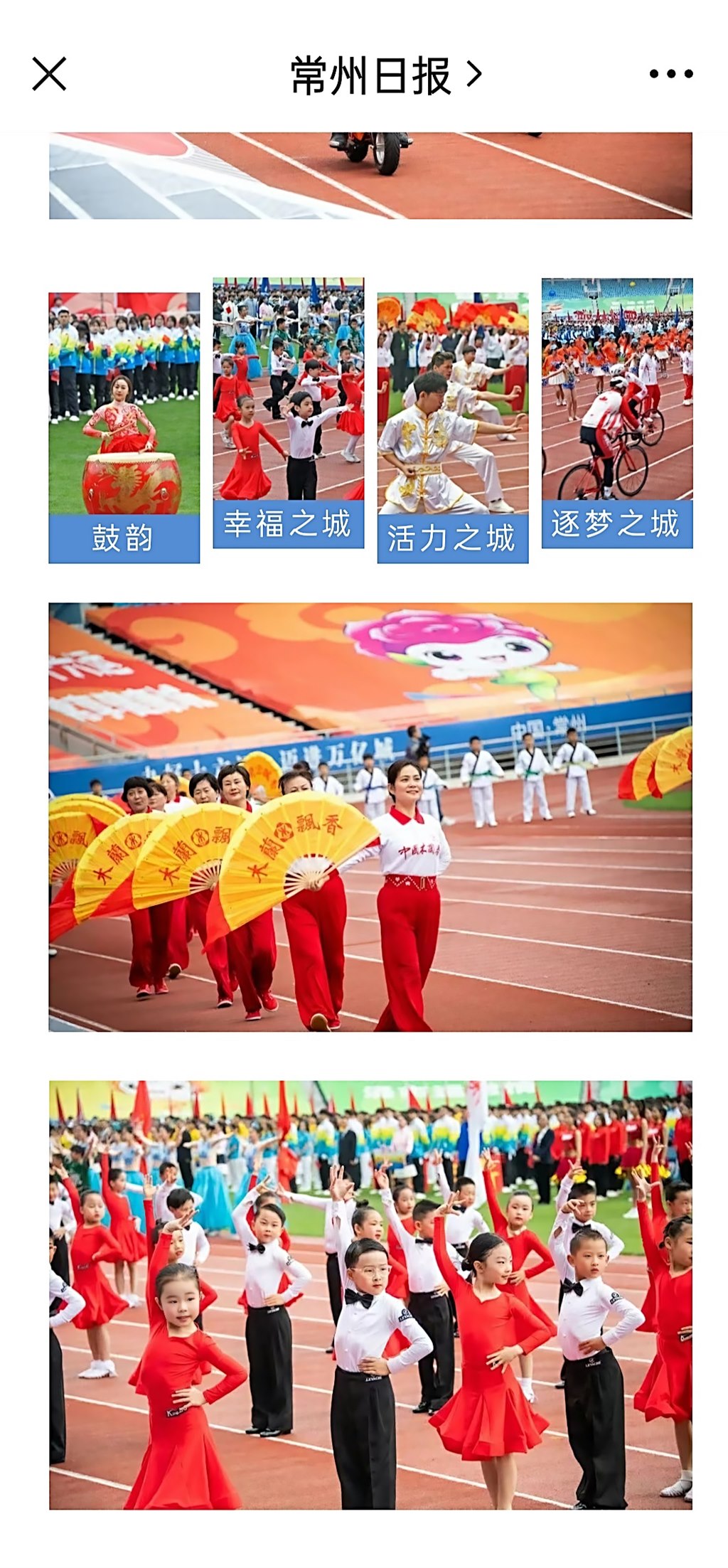Close the article page
Viewport: 728px width, 1568px height.
click(x=49, y=74)
